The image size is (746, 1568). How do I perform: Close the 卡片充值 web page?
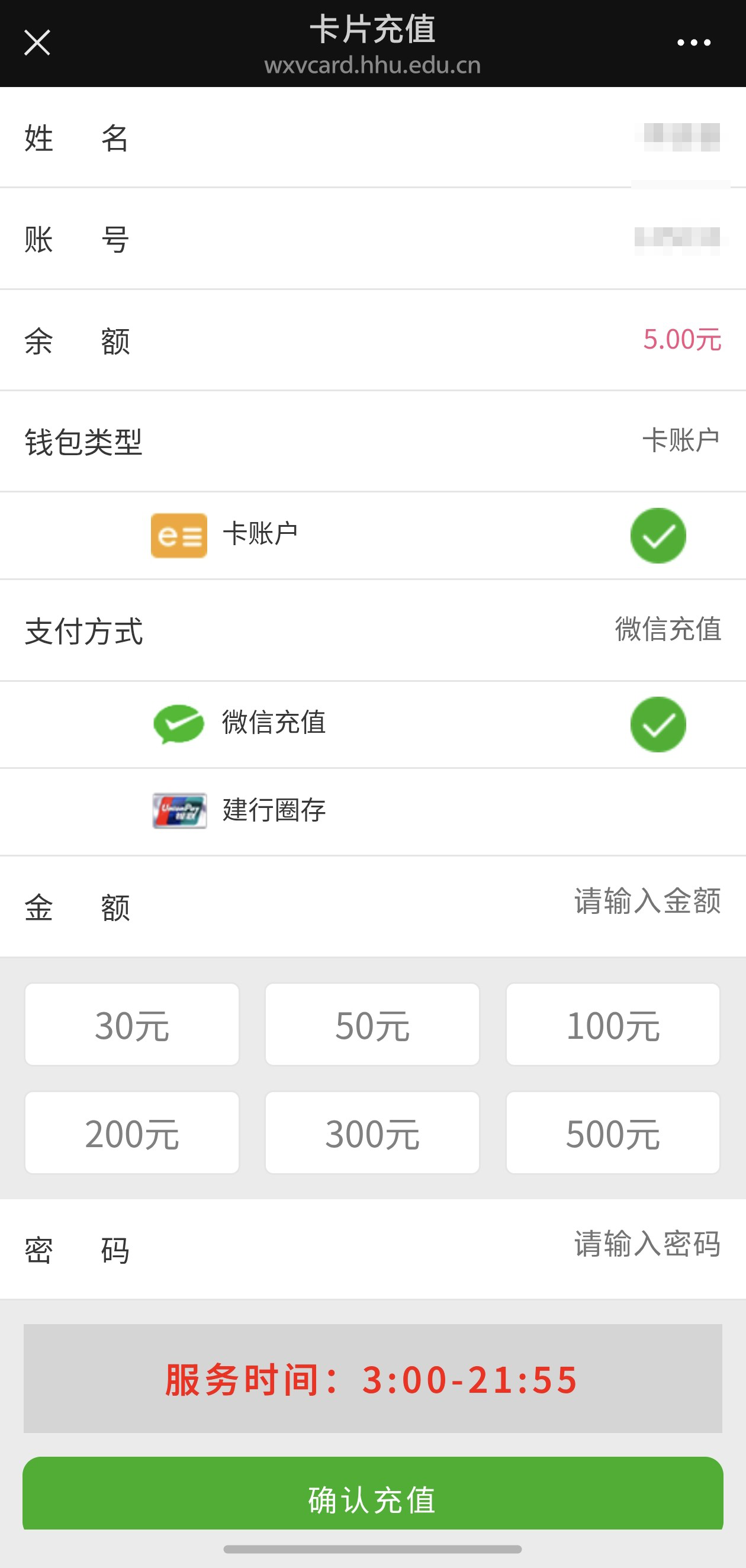pos(37,43)
